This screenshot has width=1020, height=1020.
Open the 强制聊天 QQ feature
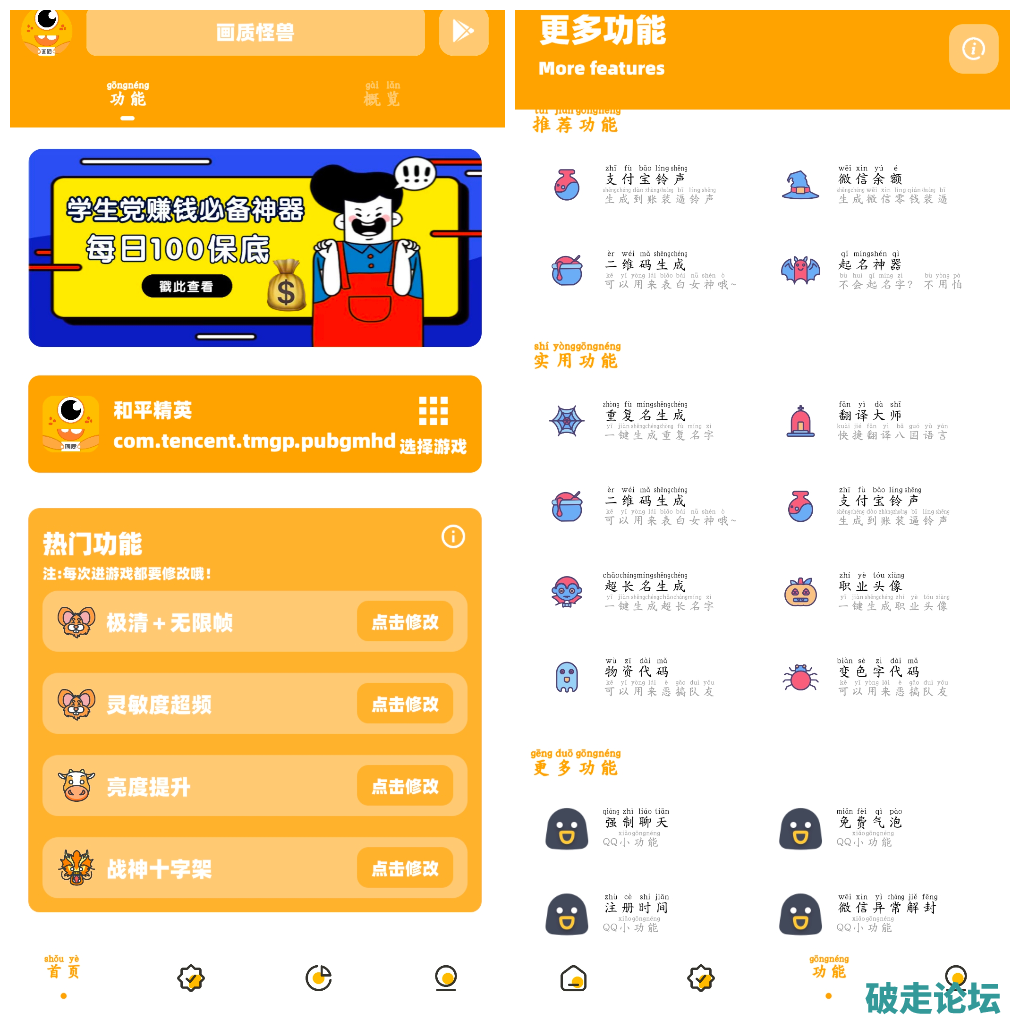(x=630, y=828)
